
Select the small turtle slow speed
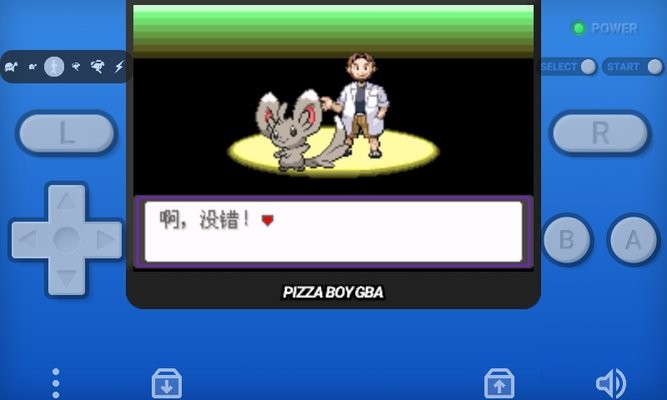click(x=32, y=66)
